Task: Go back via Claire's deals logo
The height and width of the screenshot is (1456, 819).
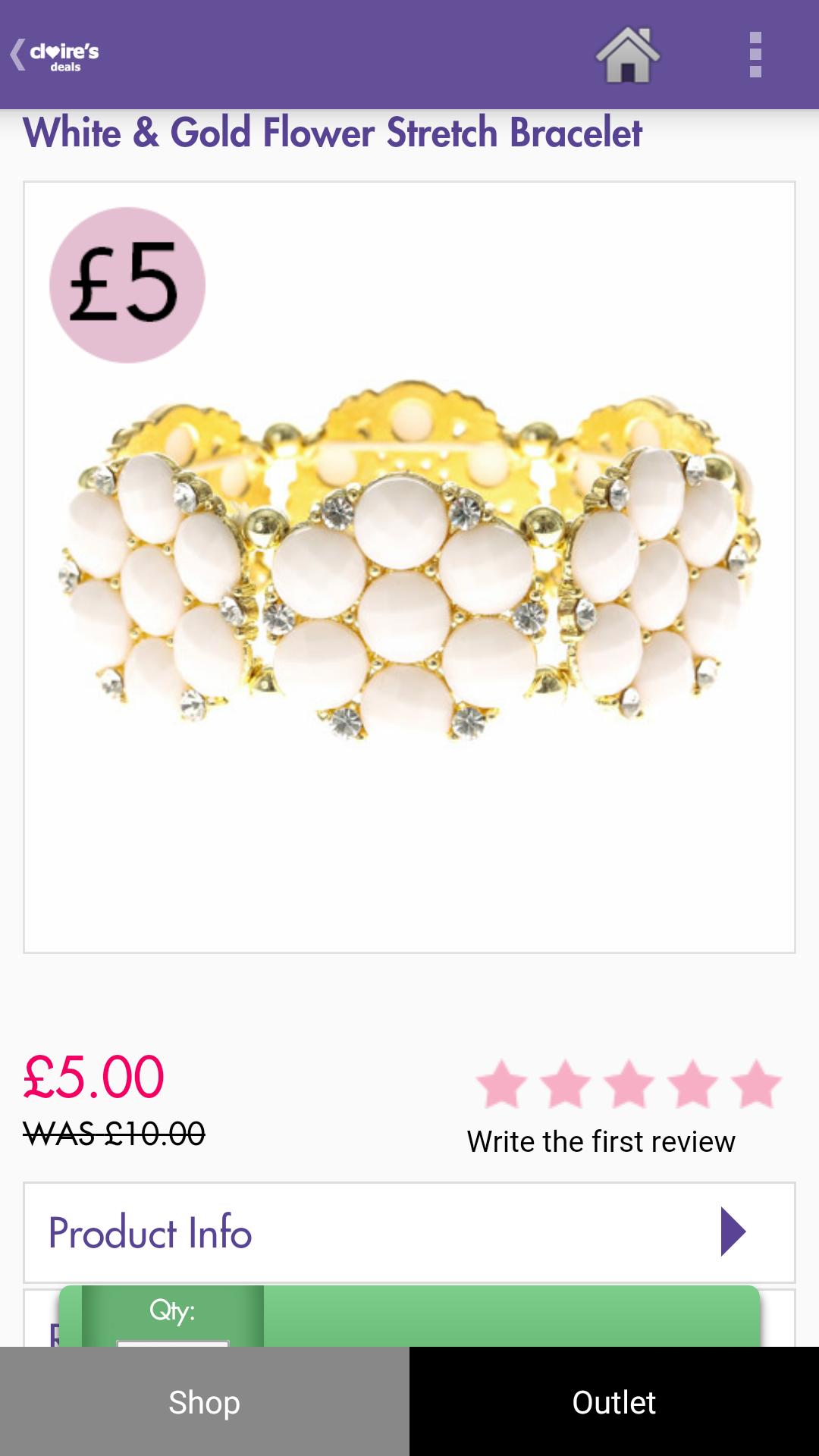Action: tap(55, 55)
